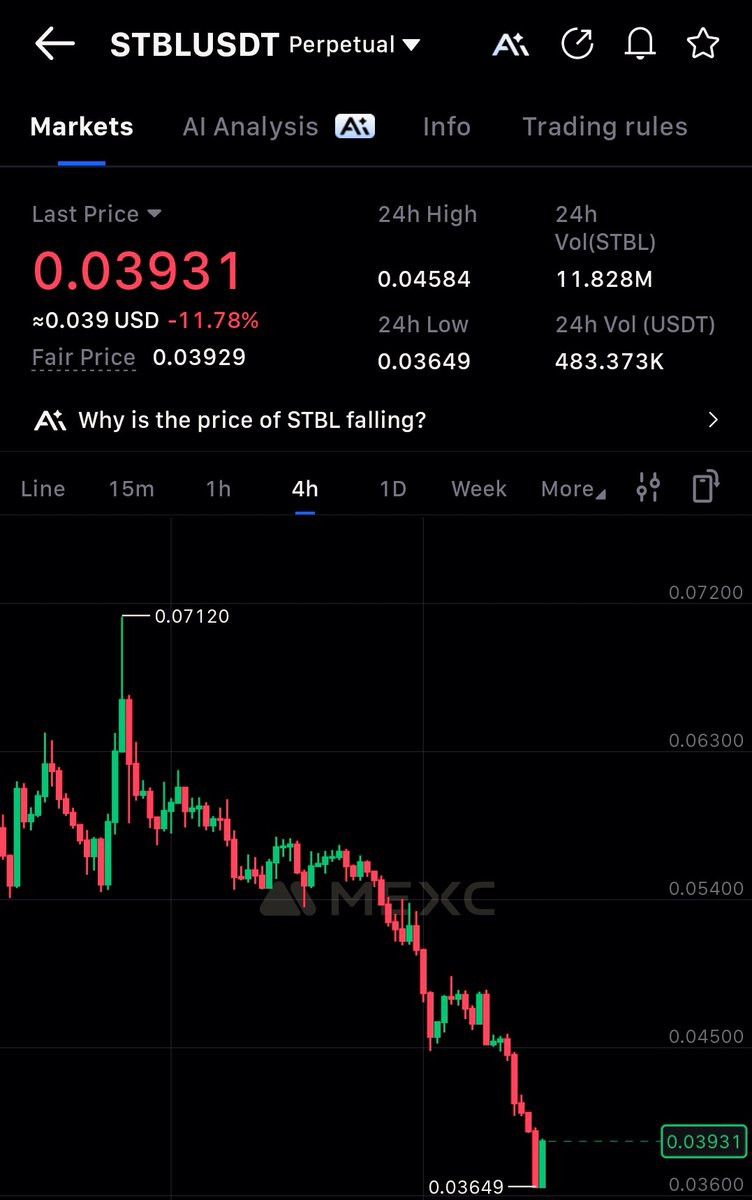Select the Line chart type
Image resolution: width=752 pixels, height=1200 pixels.
tap(43, 489)
